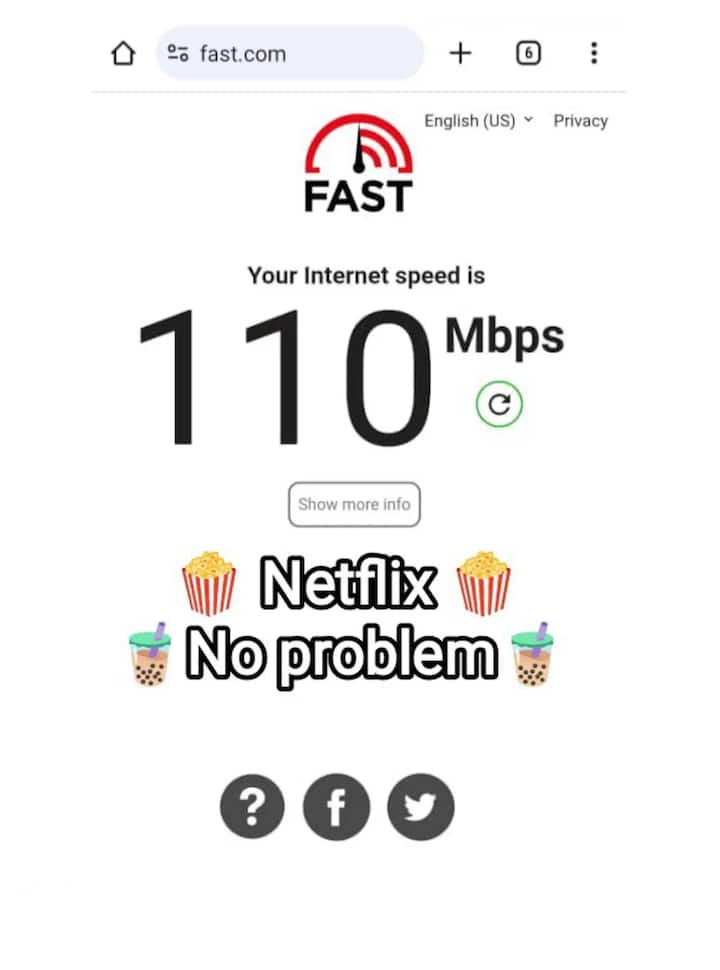Share the result on Twitter
The image size is (720, 970).
click(421, 808)
